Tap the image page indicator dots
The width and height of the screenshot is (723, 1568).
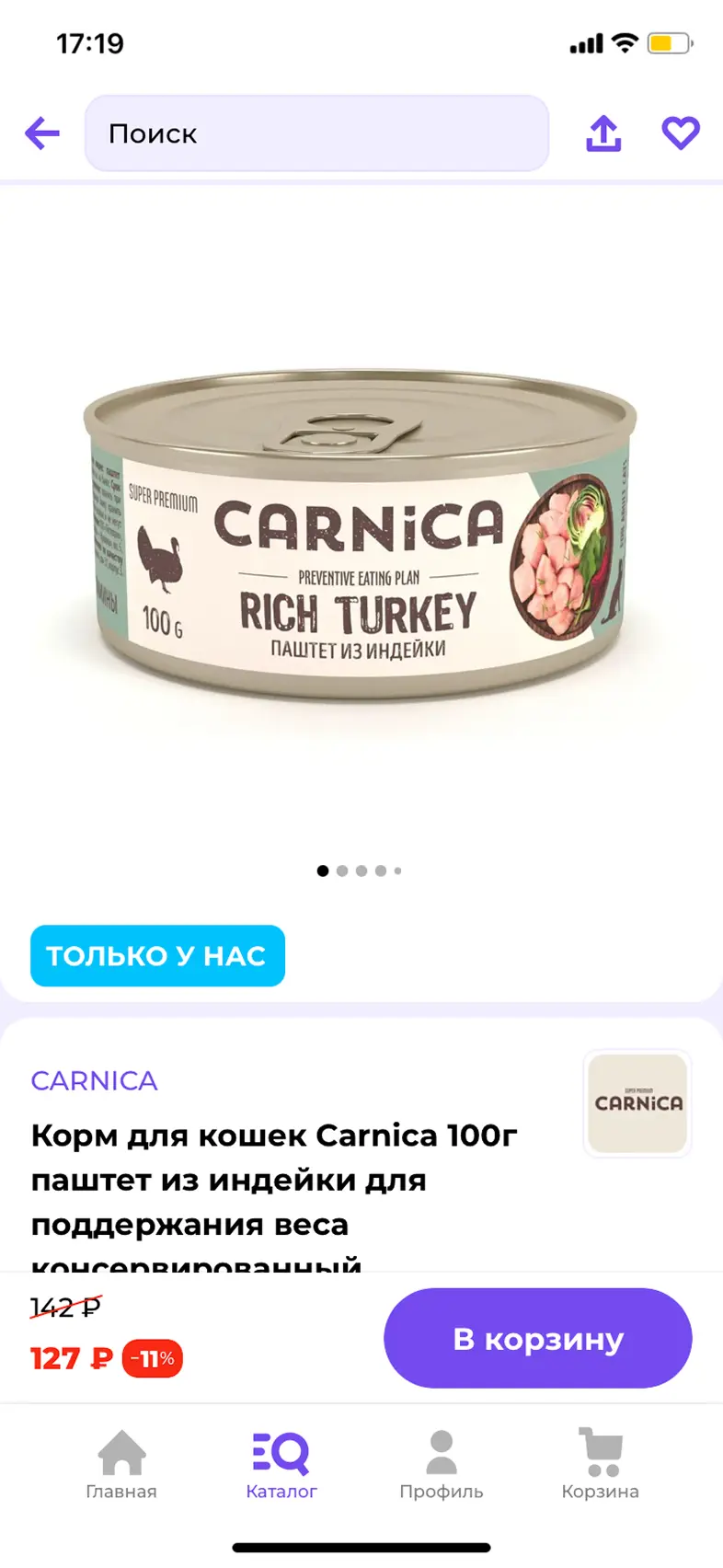click(360, 870)
